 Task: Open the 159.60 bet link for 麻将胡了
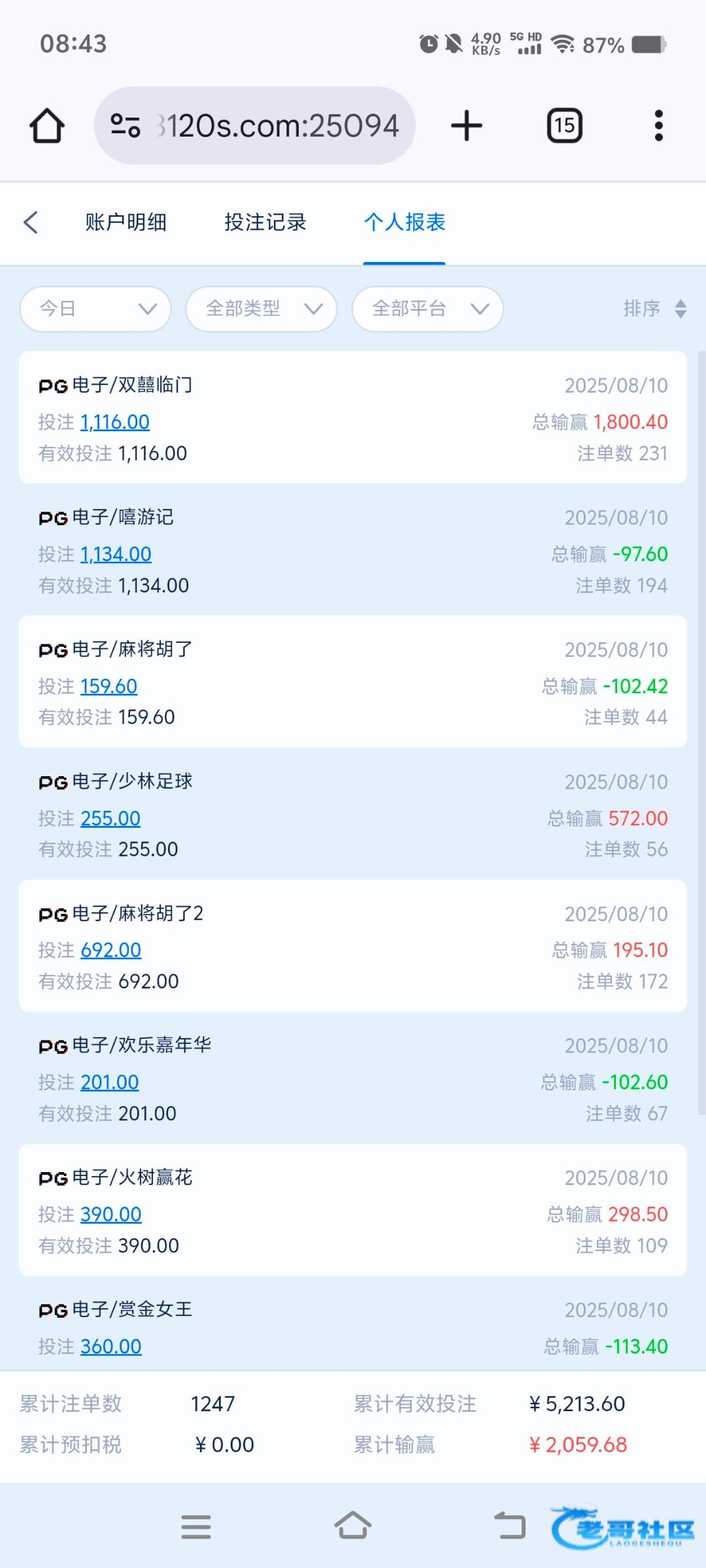(109, 686)
